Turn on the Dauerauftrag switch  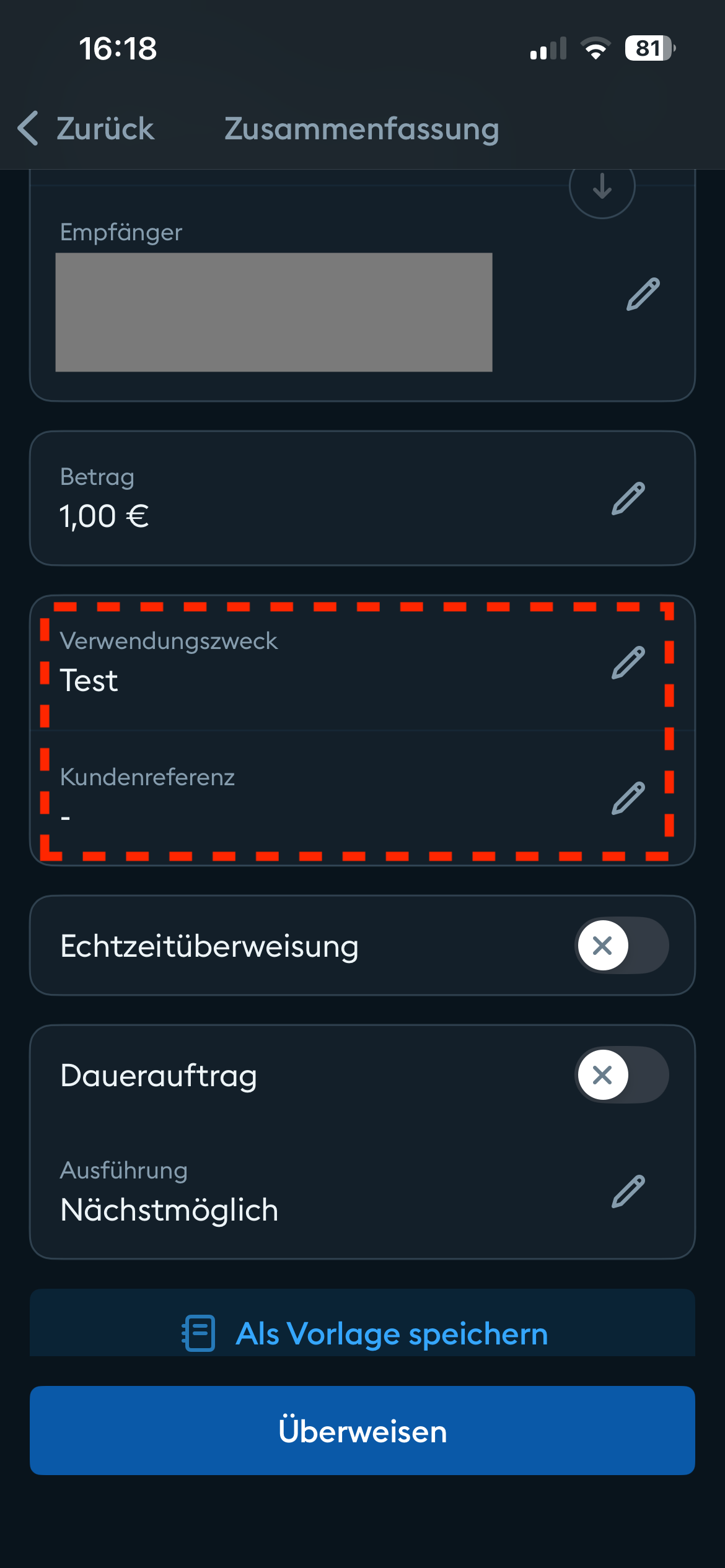point(622,1074)
